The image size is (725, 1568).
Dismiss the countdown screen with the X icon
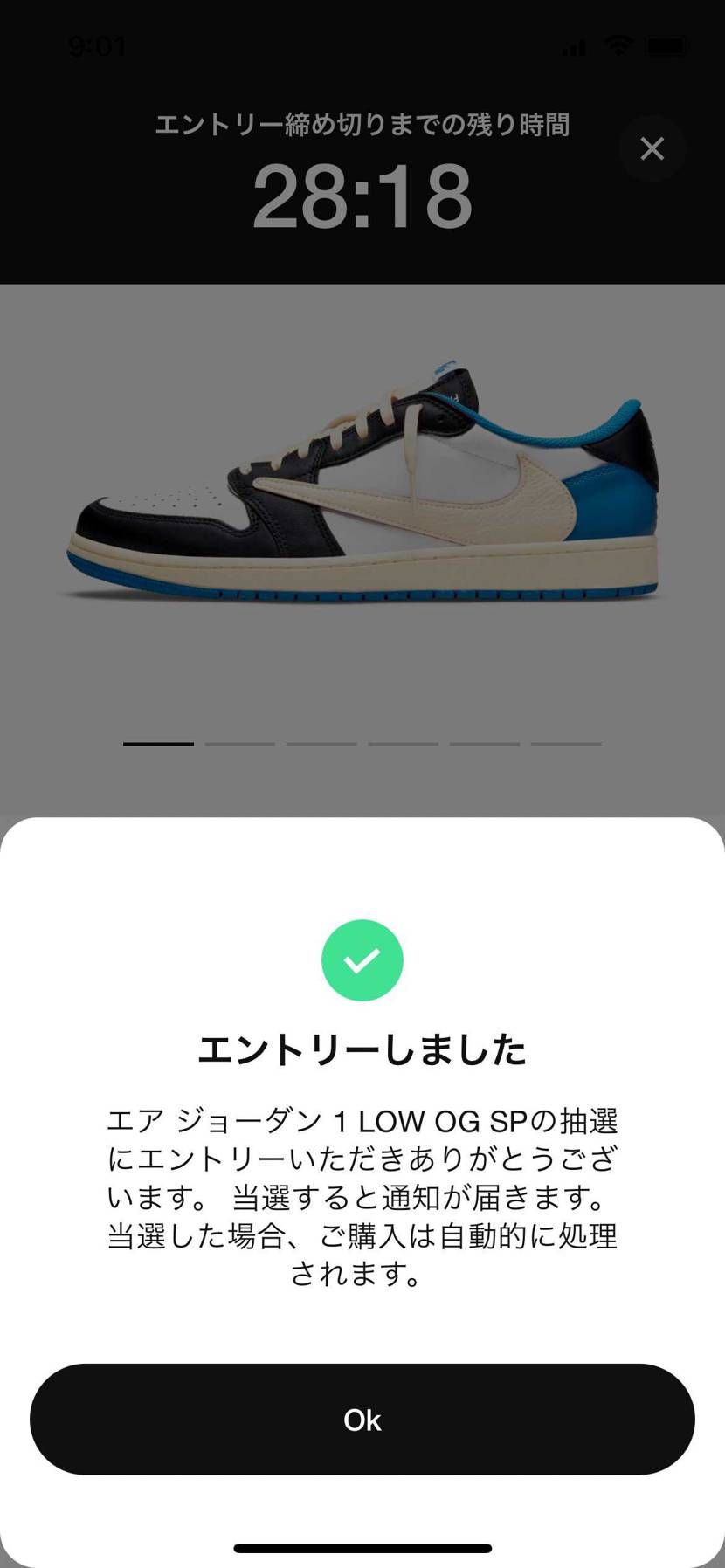[x=652, y=148]
